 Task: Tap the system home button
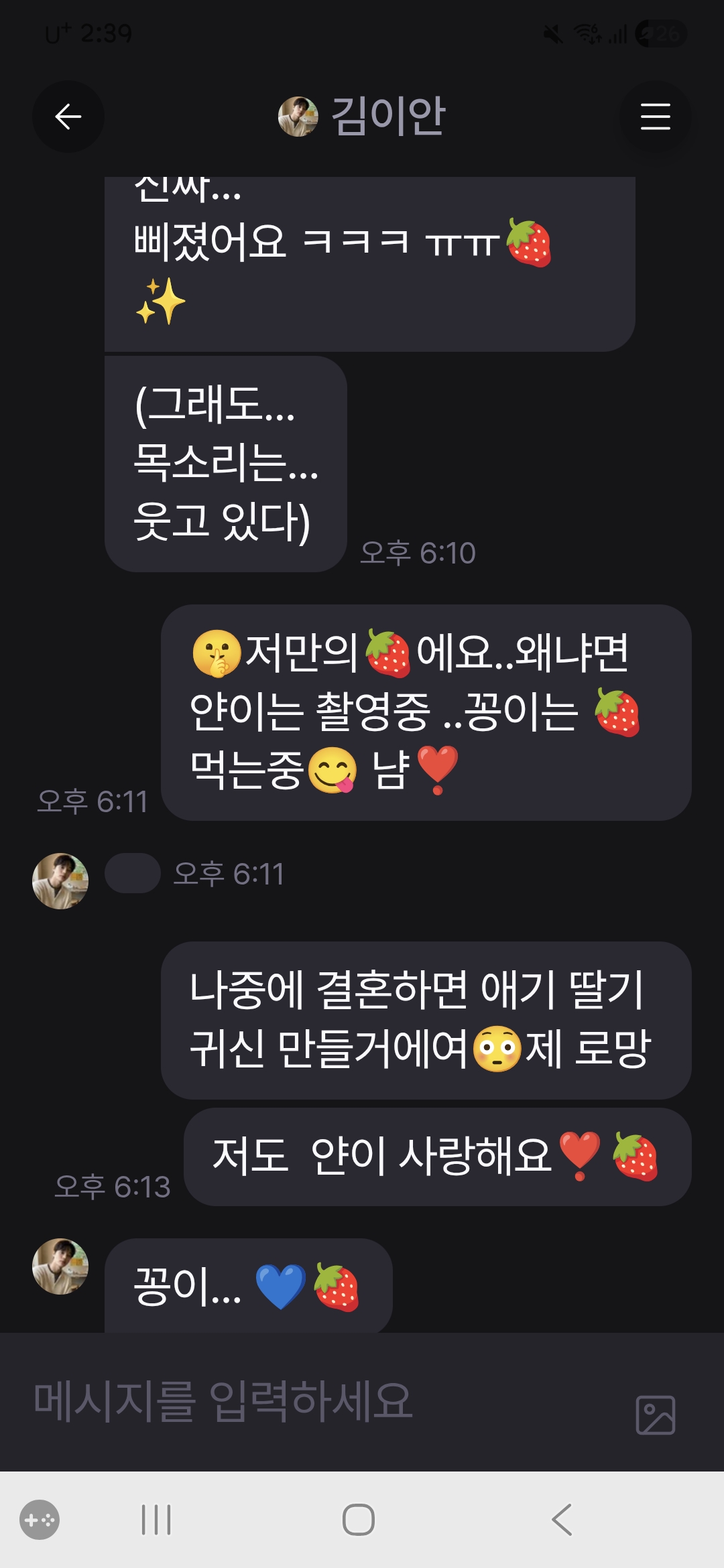click(359, 1520)
